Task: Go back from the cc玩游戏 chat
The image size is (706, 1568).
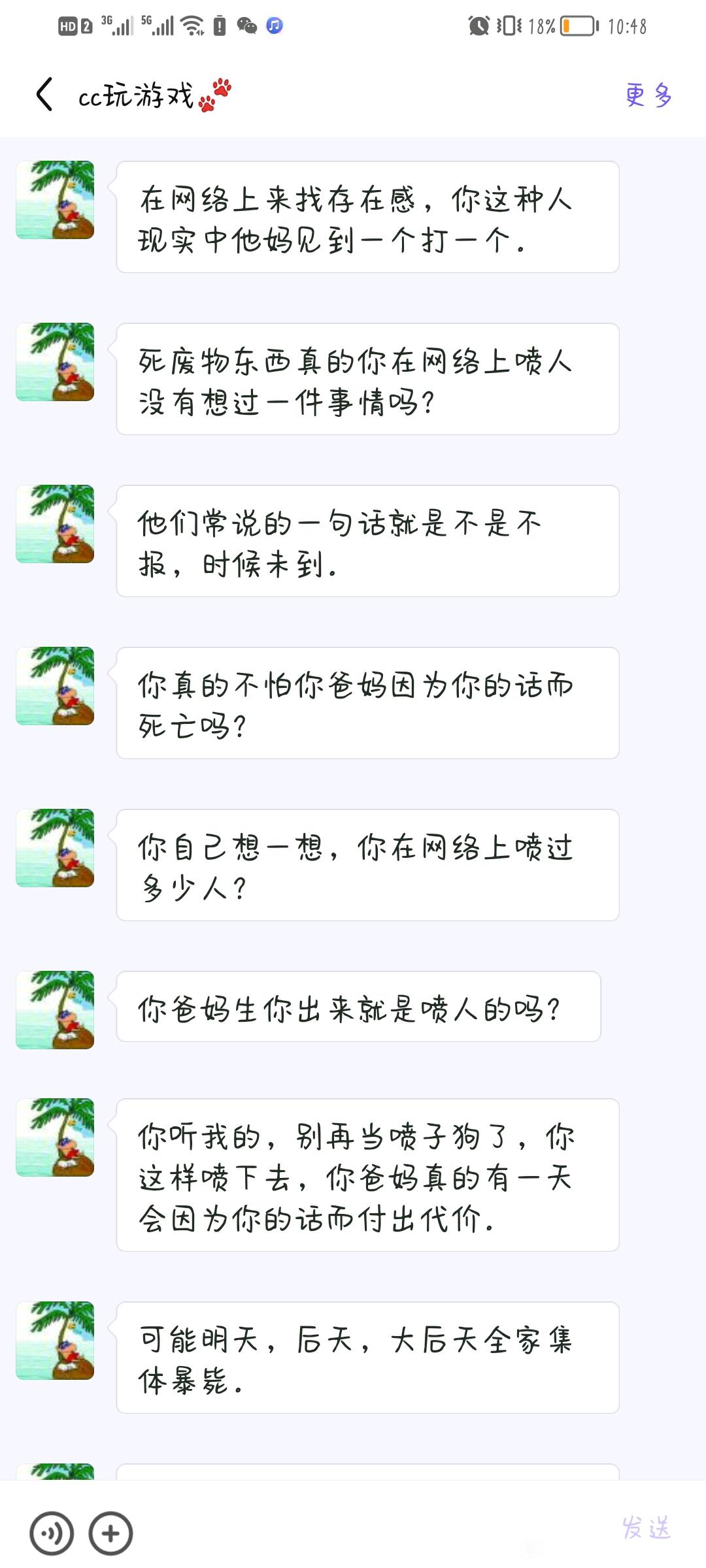Action: click(44, 95)
